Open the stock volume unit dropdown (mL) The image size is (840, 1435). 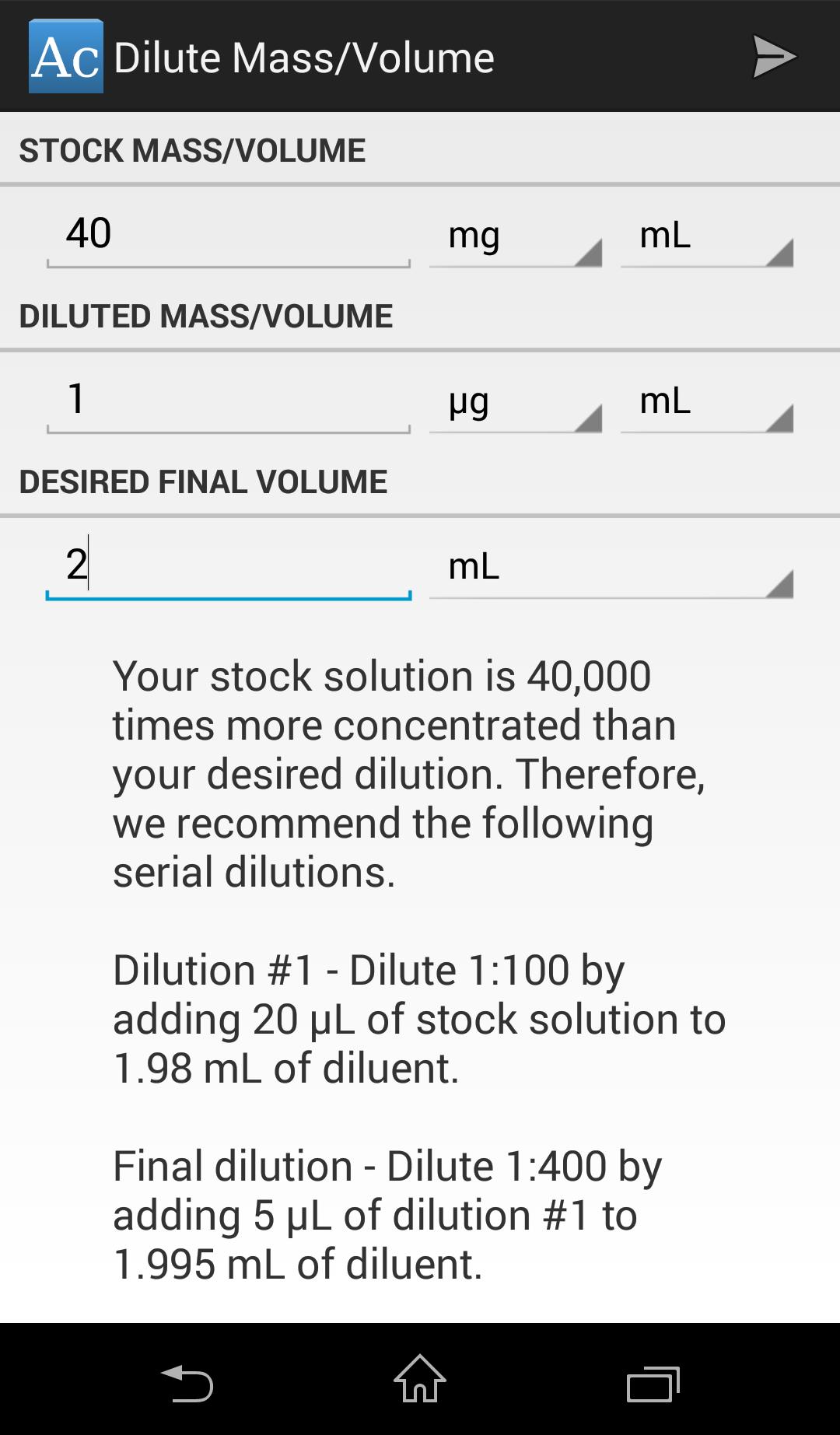tap(706, 236)
